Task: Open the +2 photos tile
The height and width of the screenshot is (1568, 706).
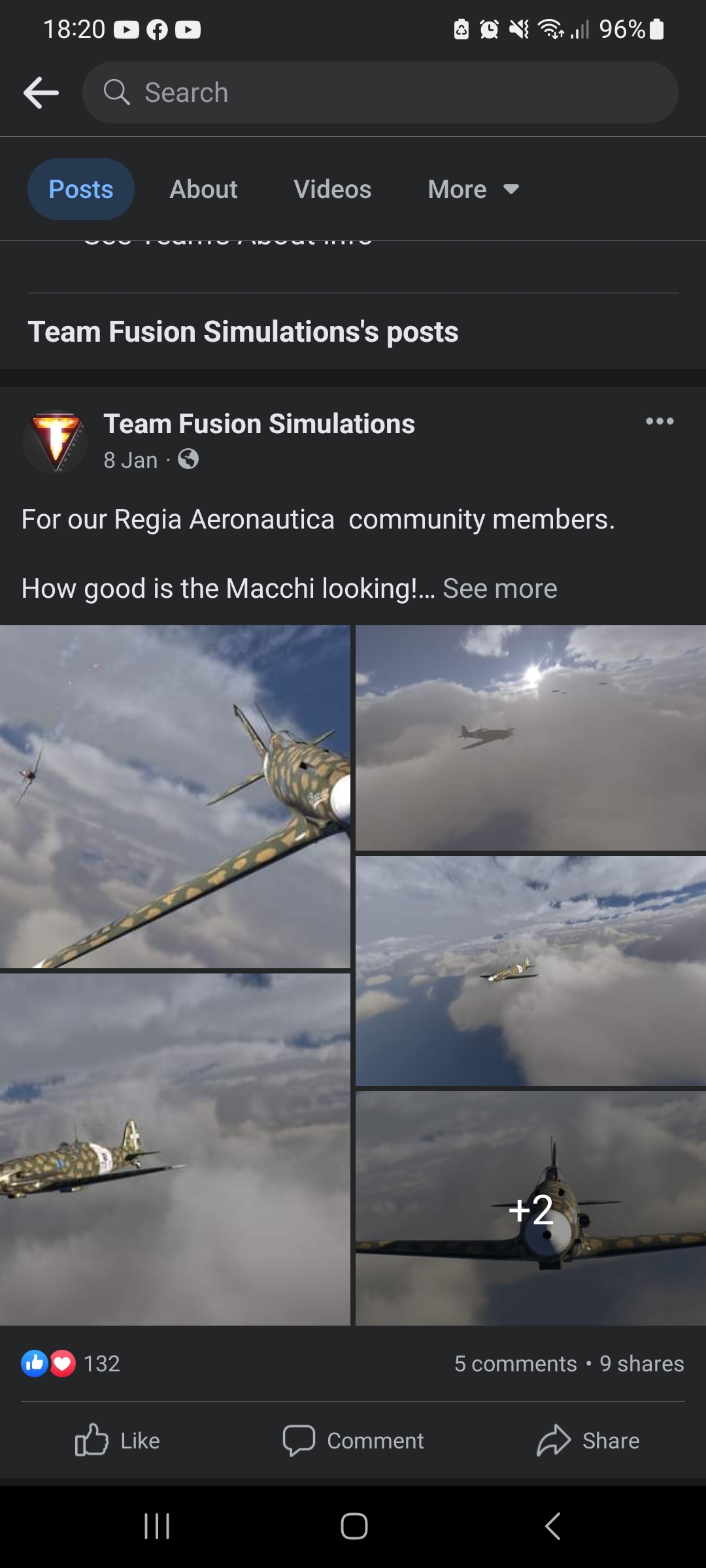Action: coord(530,1208)
